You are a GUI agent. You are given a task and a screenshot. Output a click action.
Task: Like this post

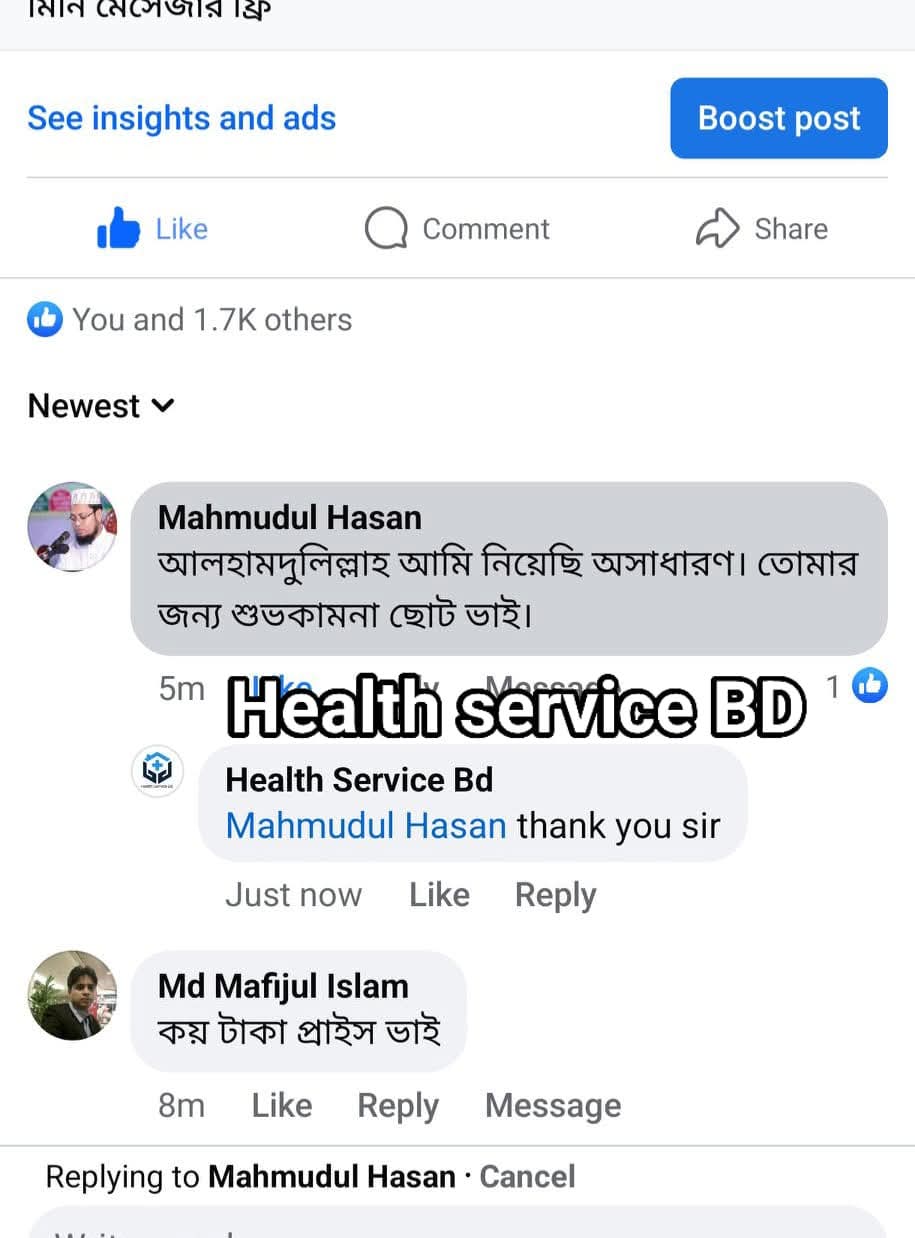tap(153, 229)
